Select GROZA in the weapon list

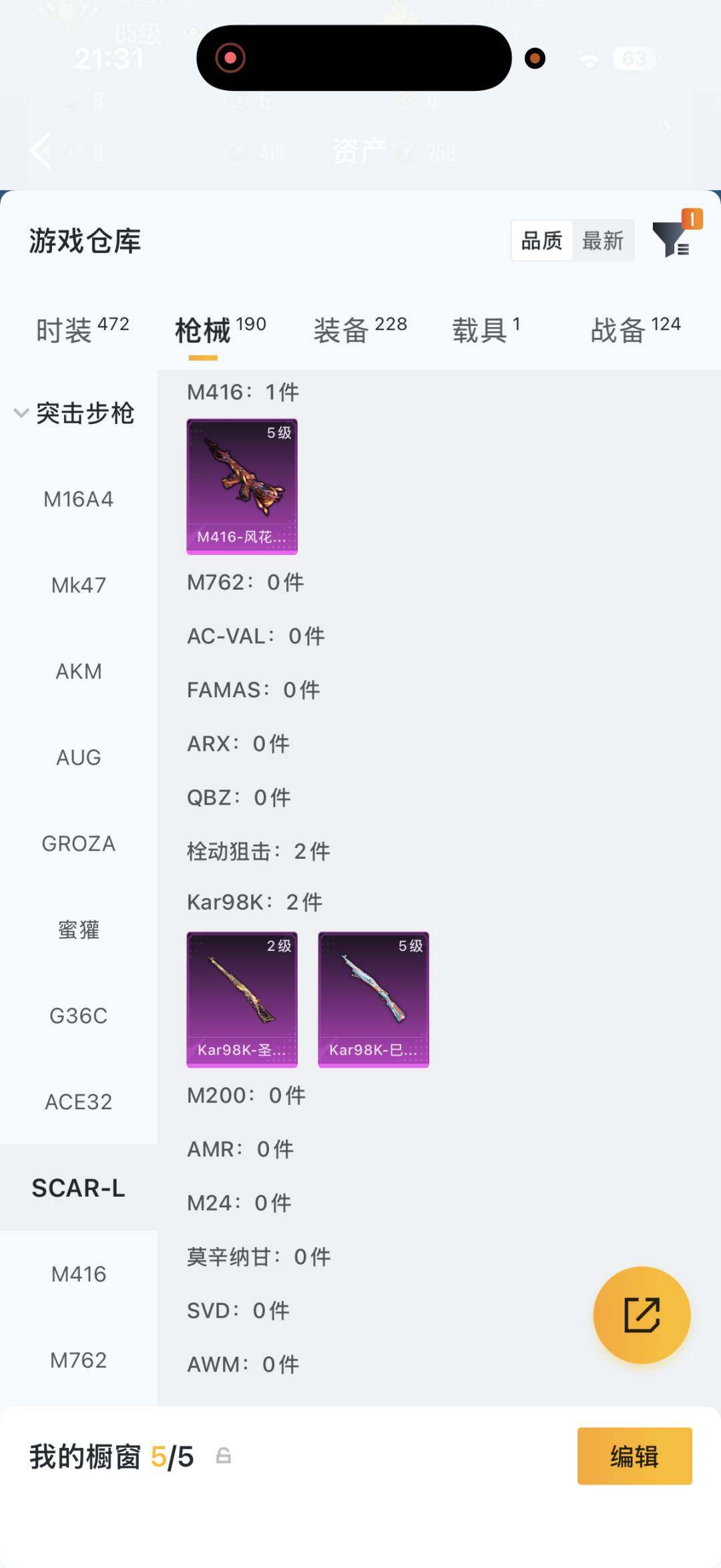tap(79, 844)
